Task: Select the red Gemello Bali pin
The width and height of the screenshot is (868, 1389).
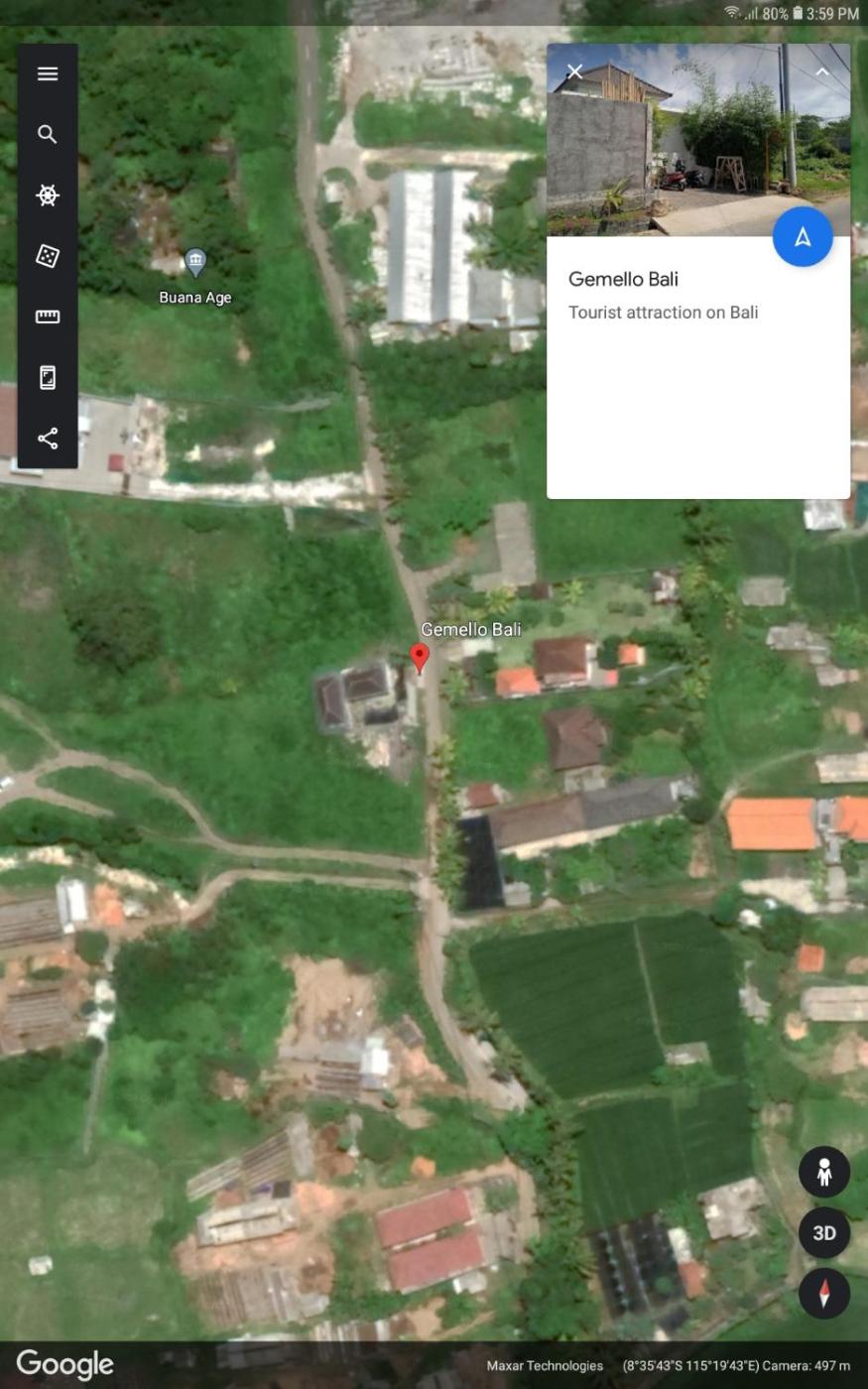Action: [420, 657]
